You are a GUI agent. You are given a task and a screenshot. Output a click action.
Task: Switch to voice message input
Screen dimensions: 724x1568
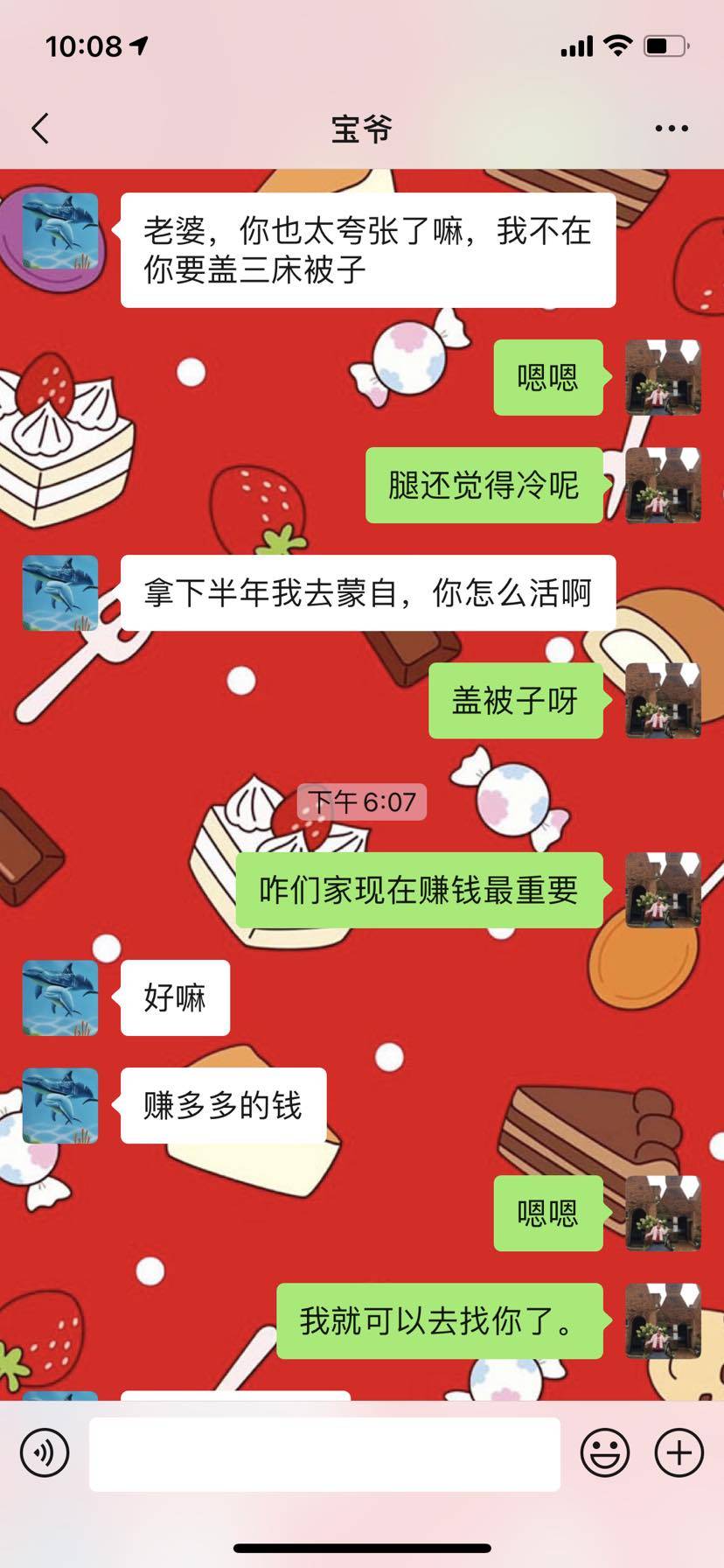pos(45,1453)
